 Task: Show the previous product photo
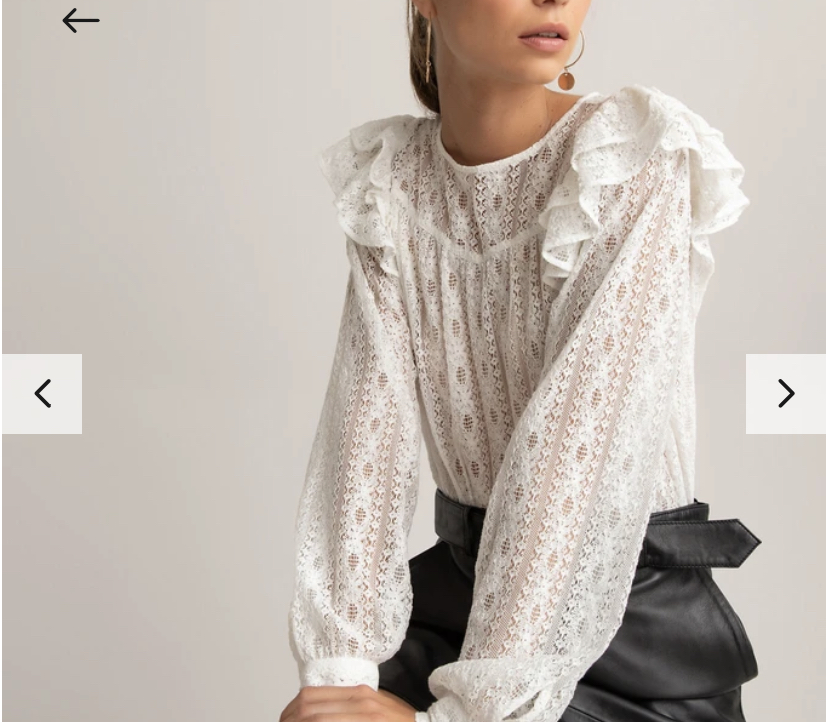[42, 394]
